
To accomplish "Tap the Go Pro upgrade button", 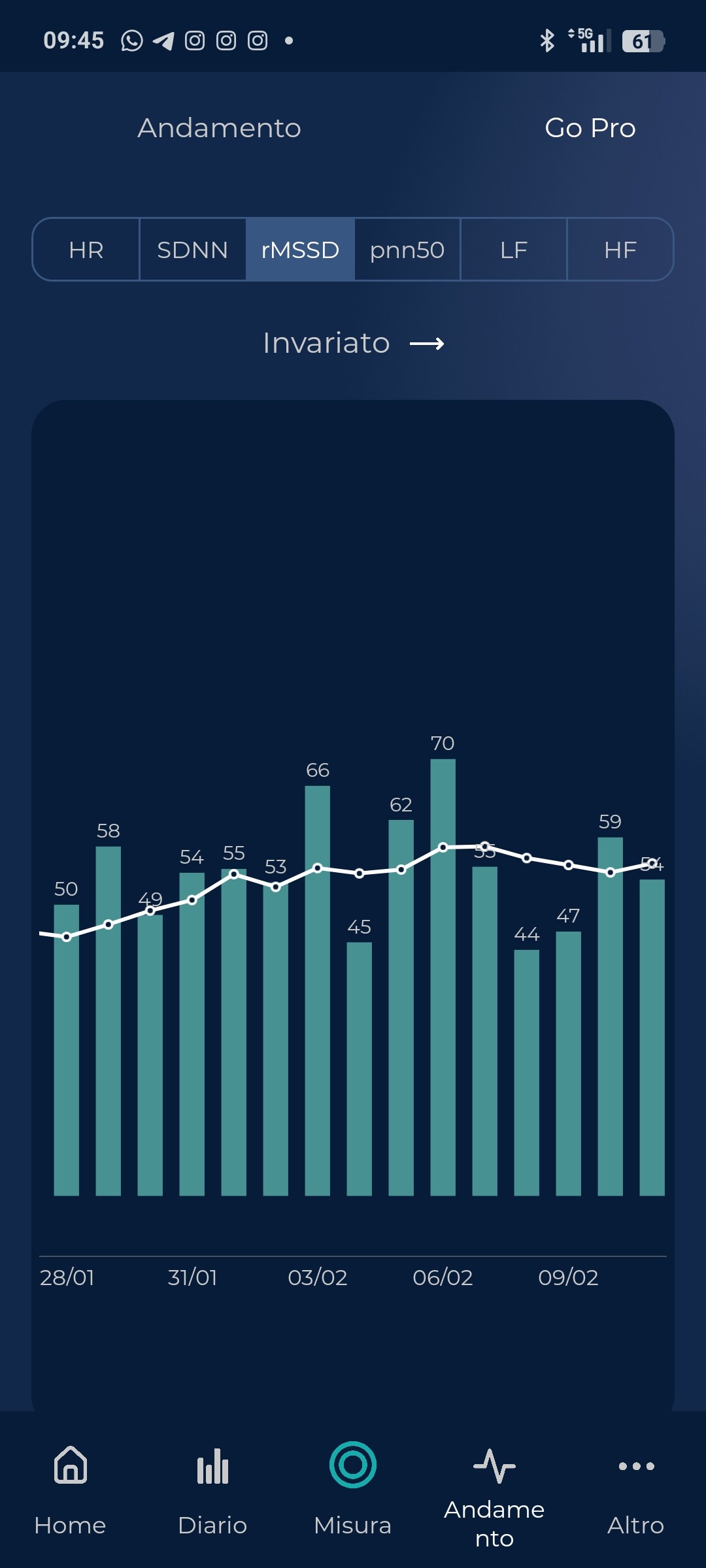I will pos(590,128).
